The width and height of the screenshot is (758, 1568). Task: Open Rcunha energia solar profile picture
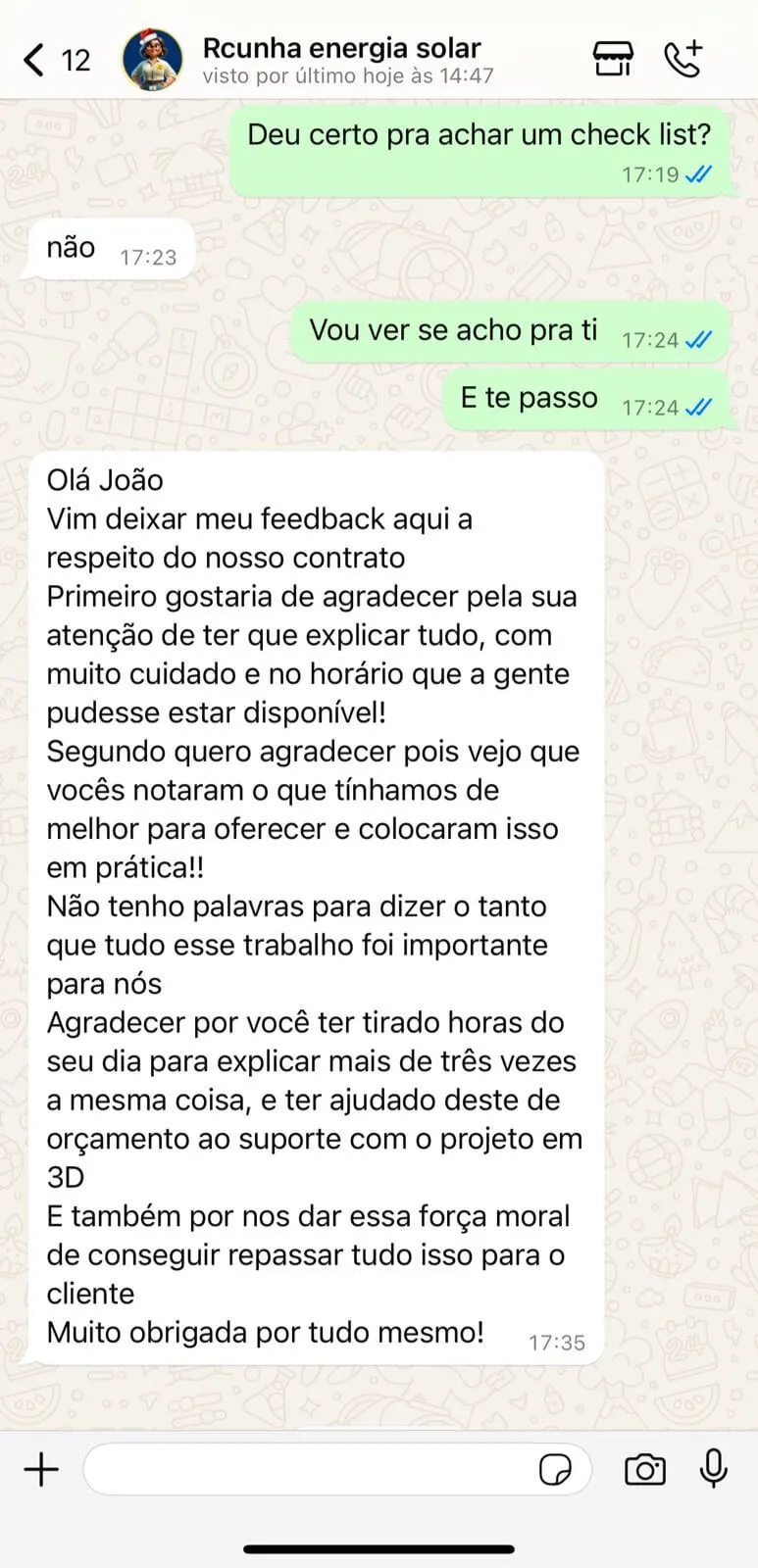154,57
